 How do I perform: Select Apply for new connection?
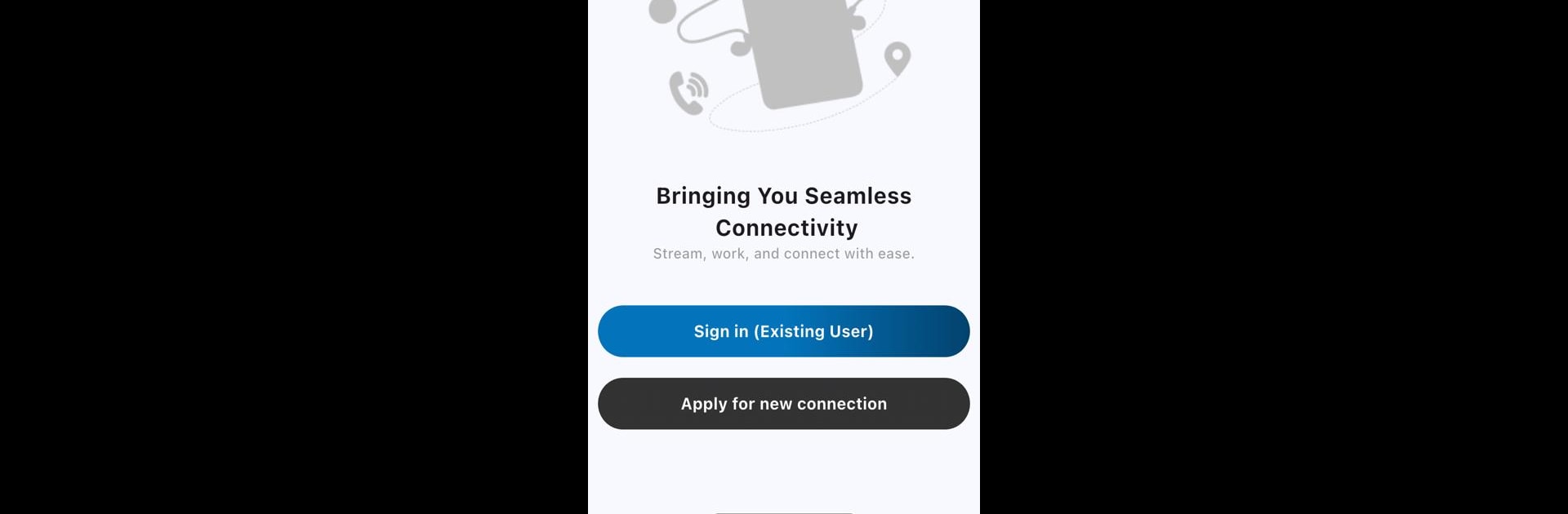pyautogui.click(x=783, y=404)
